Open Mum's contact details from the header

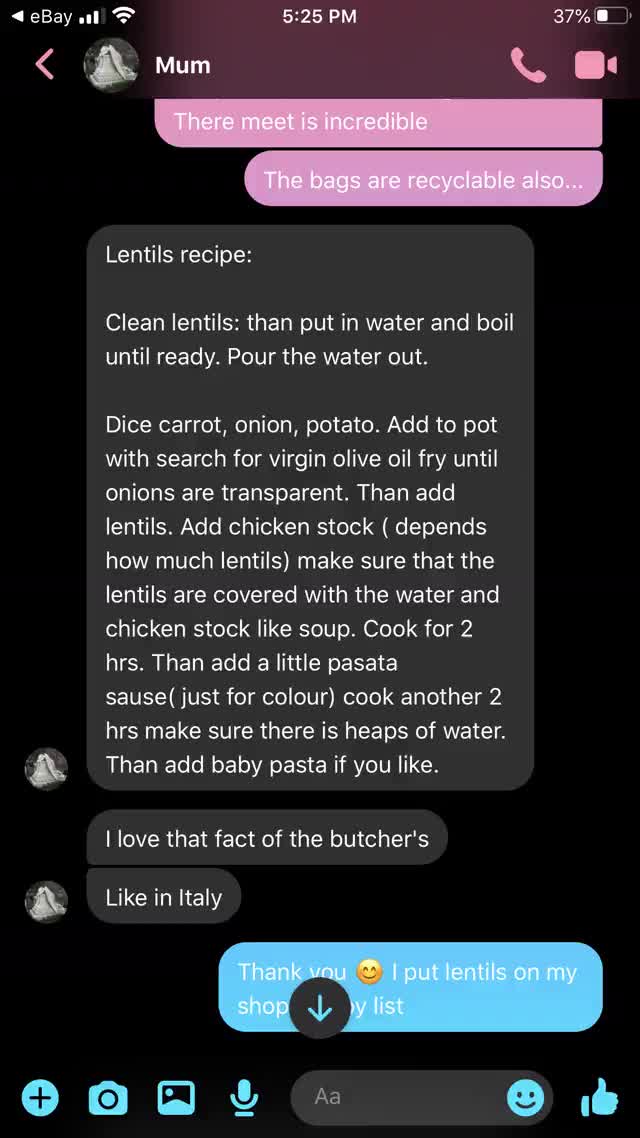[183, 65]
